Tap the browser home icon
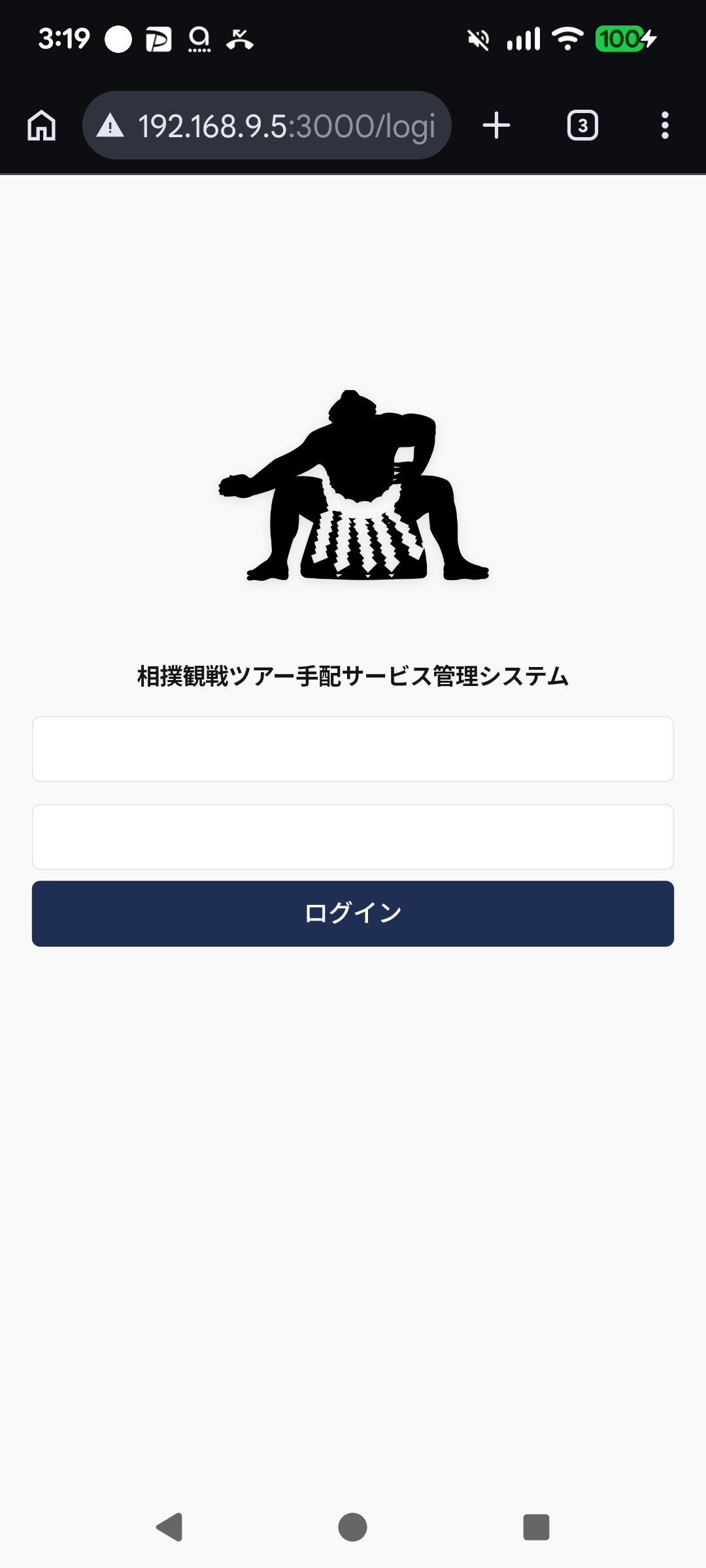The width and height of the screenshot is (706, 1568). [42, 125]
